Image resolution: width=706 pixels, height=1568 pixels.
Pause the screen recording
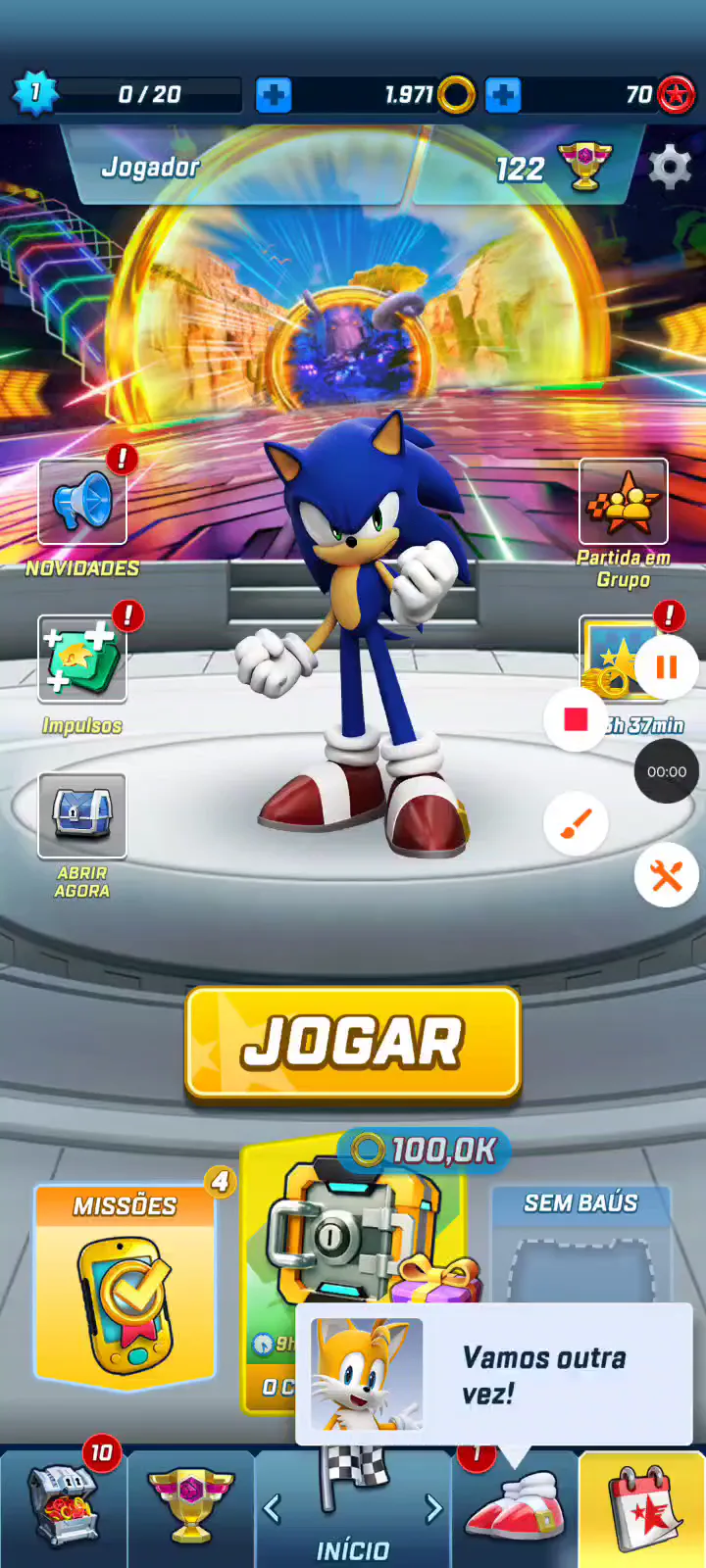[x=667, y=667]
